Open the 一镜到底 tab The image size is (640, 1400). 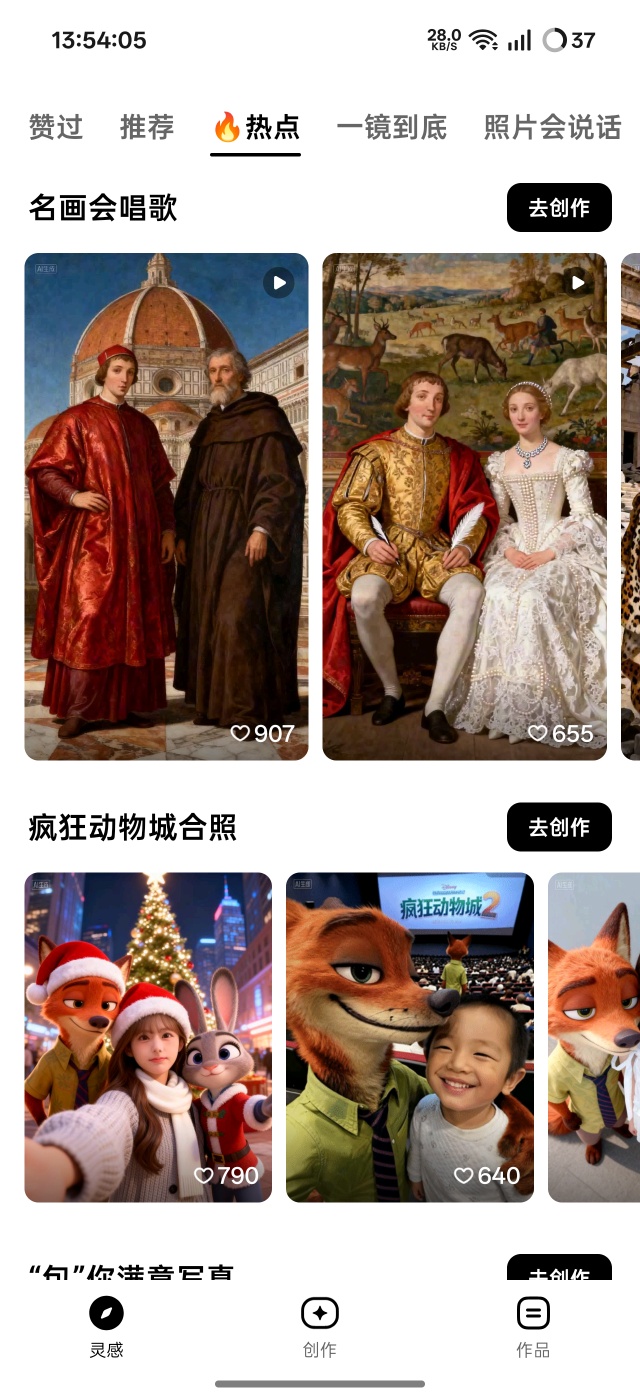tap(391, 127)
